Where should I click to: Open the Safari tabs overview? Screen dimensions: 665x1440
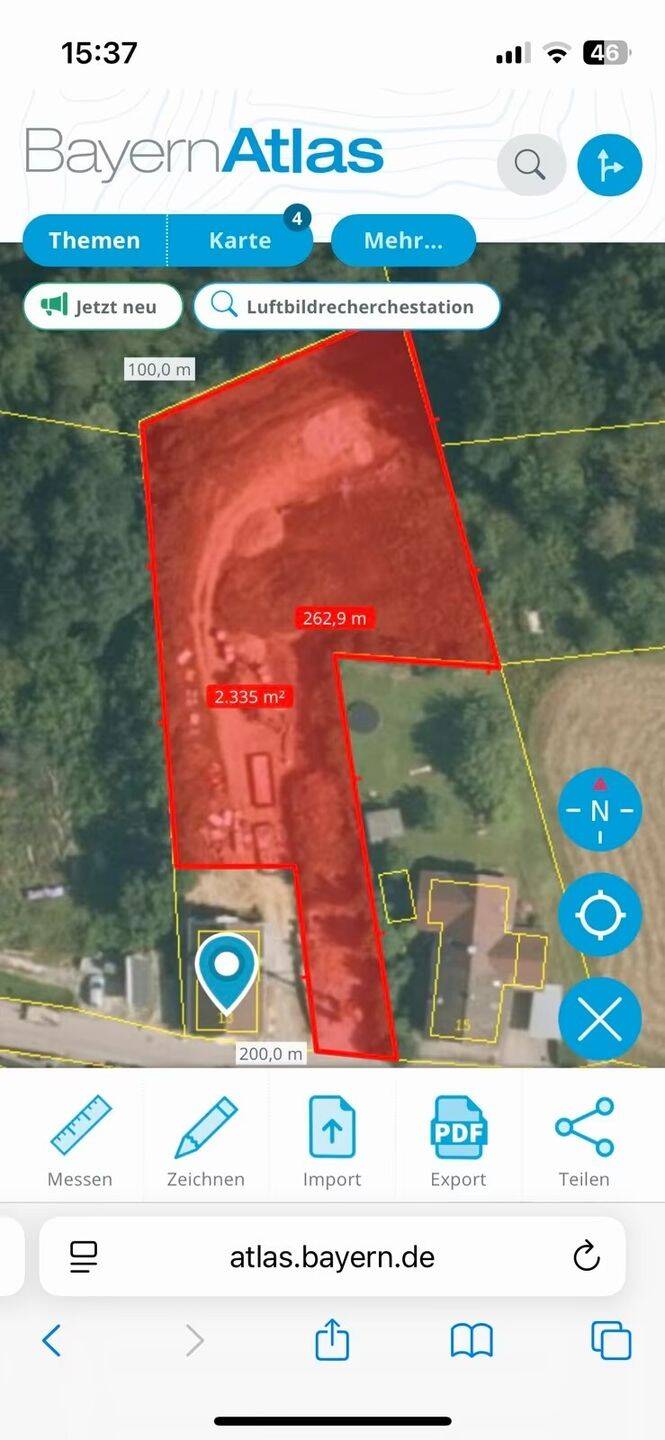pos(611,1340)
